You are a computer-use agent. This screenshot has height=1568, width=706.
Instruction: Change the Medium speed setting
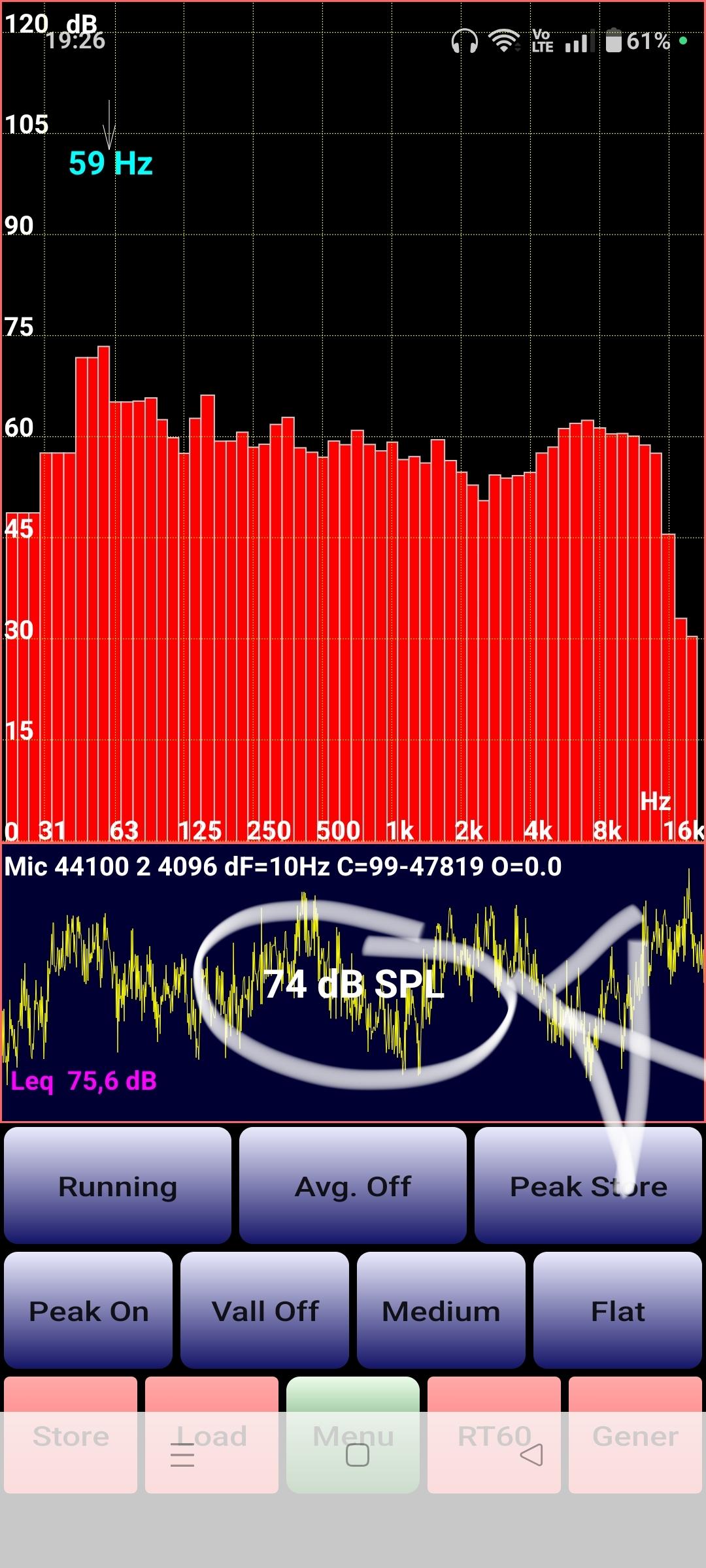[441, 1311]
